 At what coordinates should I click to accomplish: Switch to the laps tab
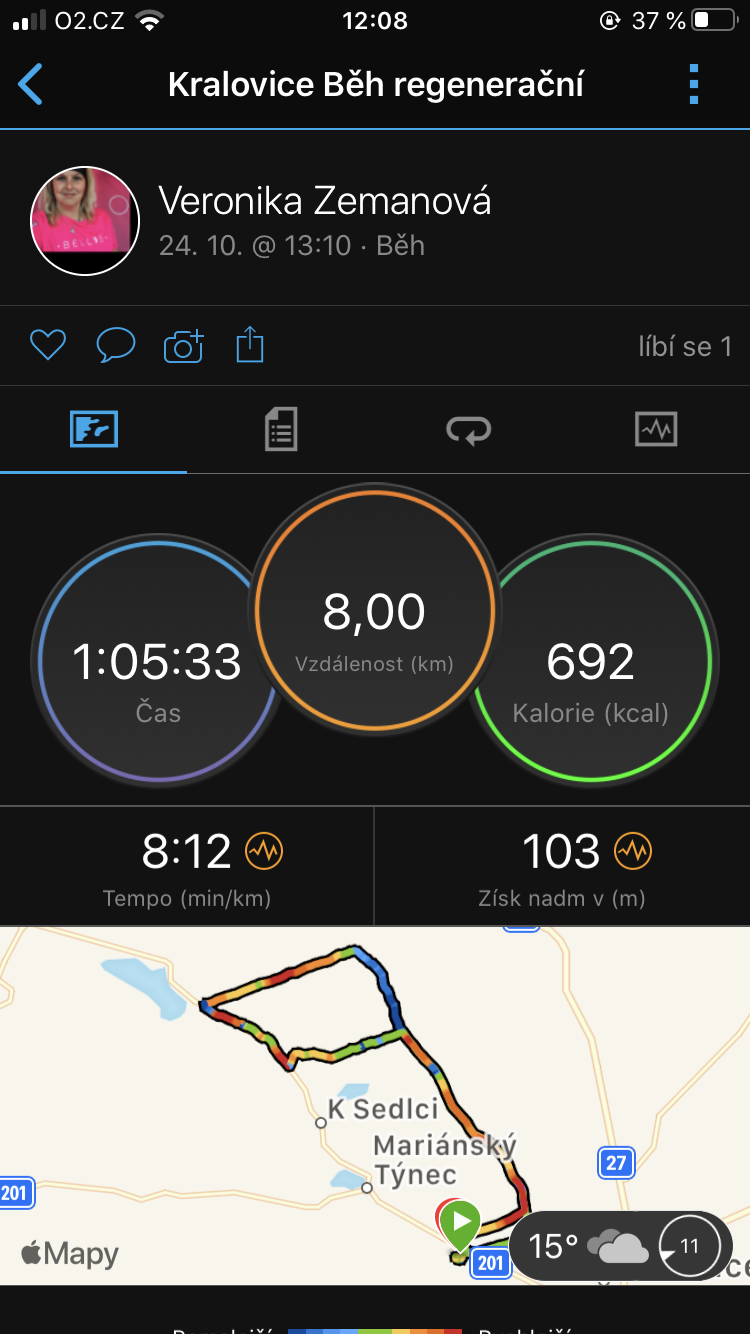(468, 430)
